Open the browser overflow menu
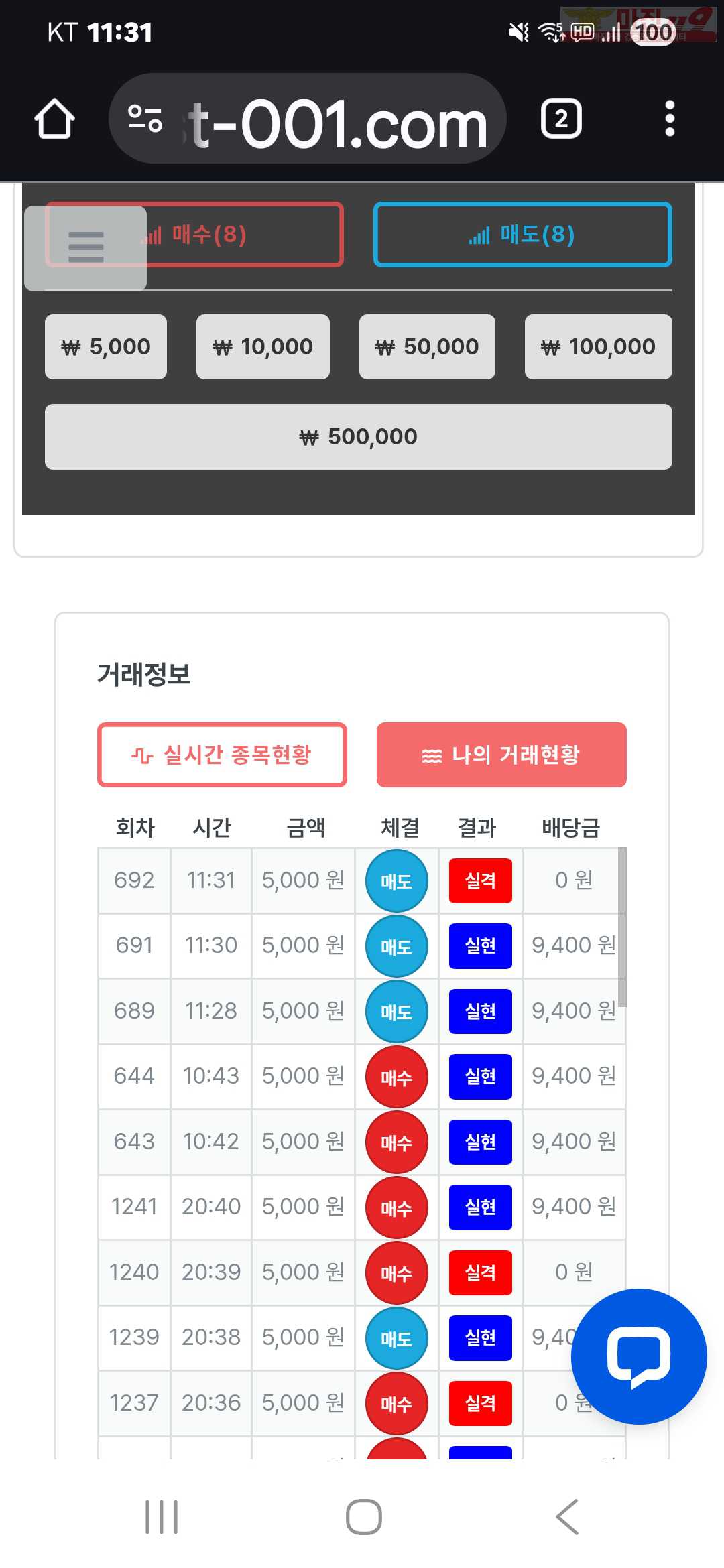 pos(669,119)
